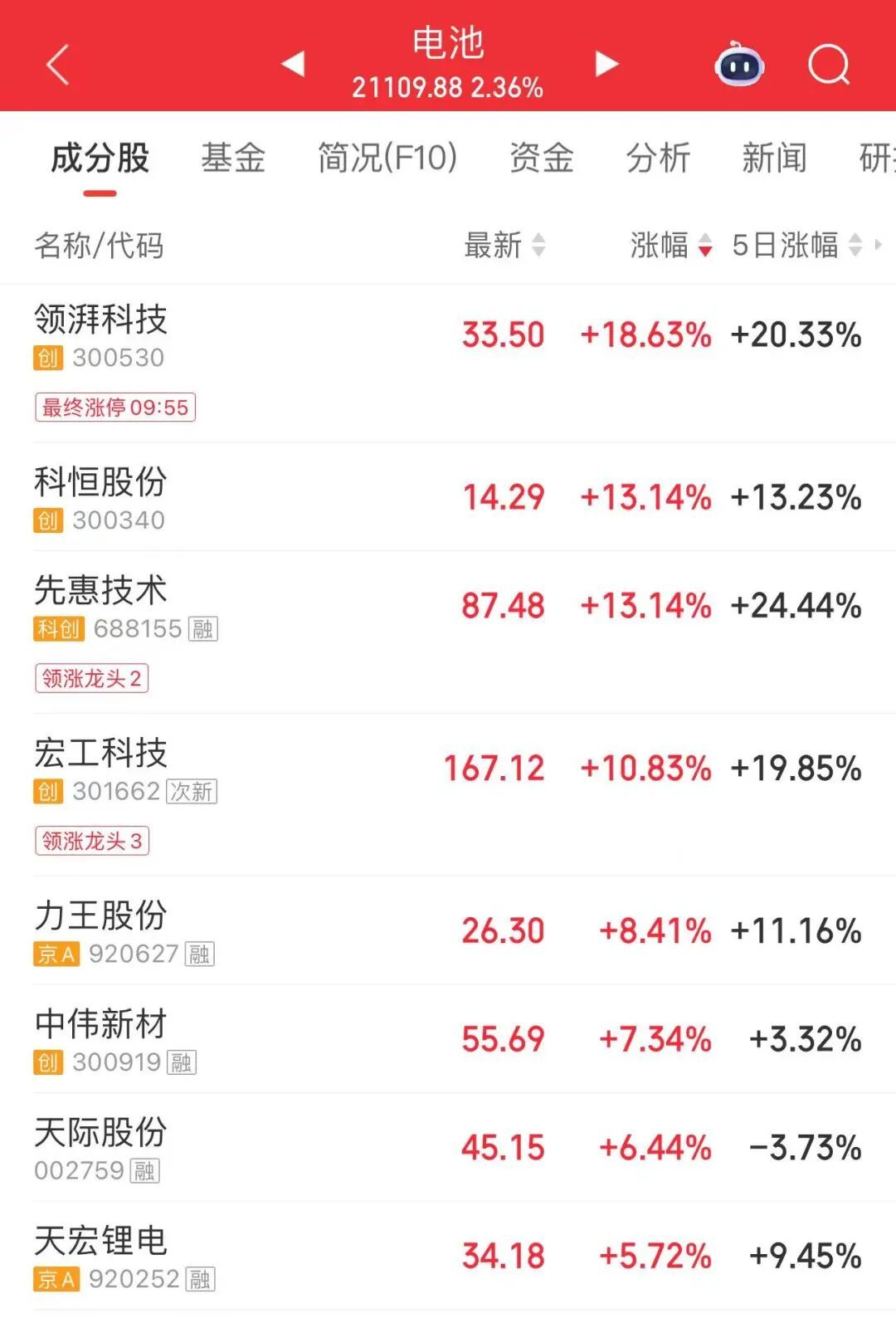
Task: Sort the list by 最新 price
Action: [x=504, y=246]
